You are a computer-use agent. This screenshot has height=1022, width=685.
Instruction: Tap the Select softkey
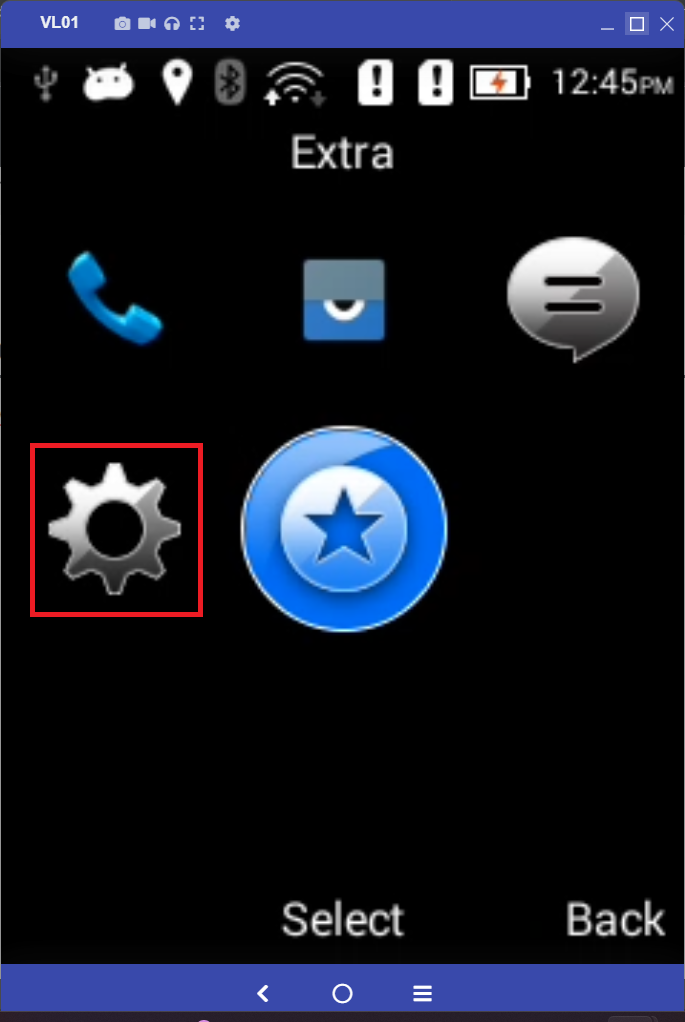[x=342, y=919]
